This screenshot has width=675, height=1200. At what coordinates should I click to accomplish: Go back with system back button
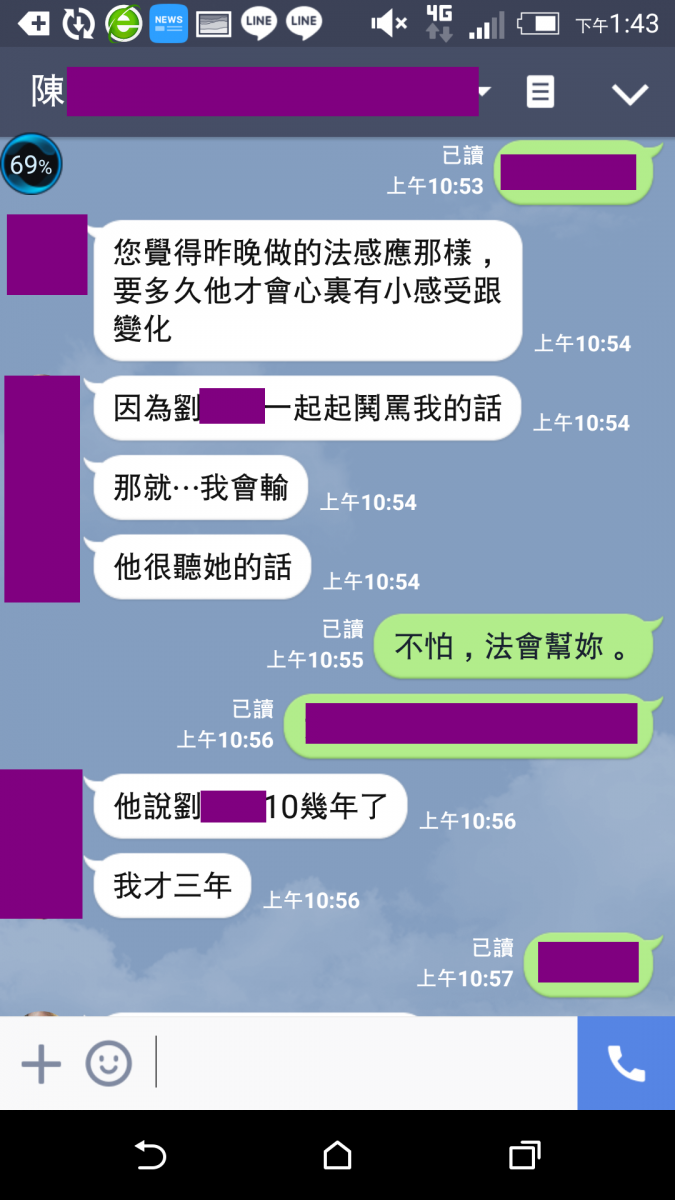[x=150, y=1156]
